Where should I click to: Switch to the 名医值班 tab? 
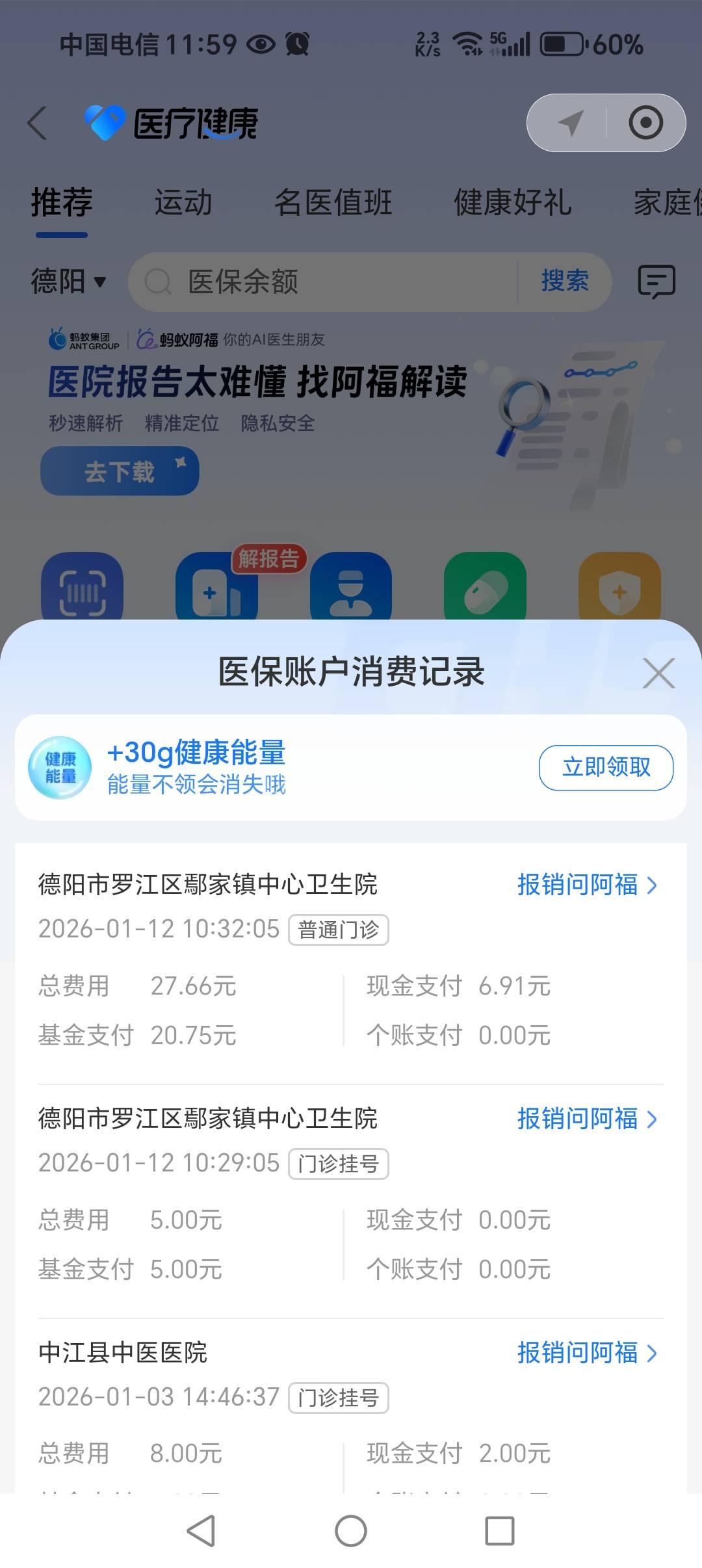(x=333, y=202)
